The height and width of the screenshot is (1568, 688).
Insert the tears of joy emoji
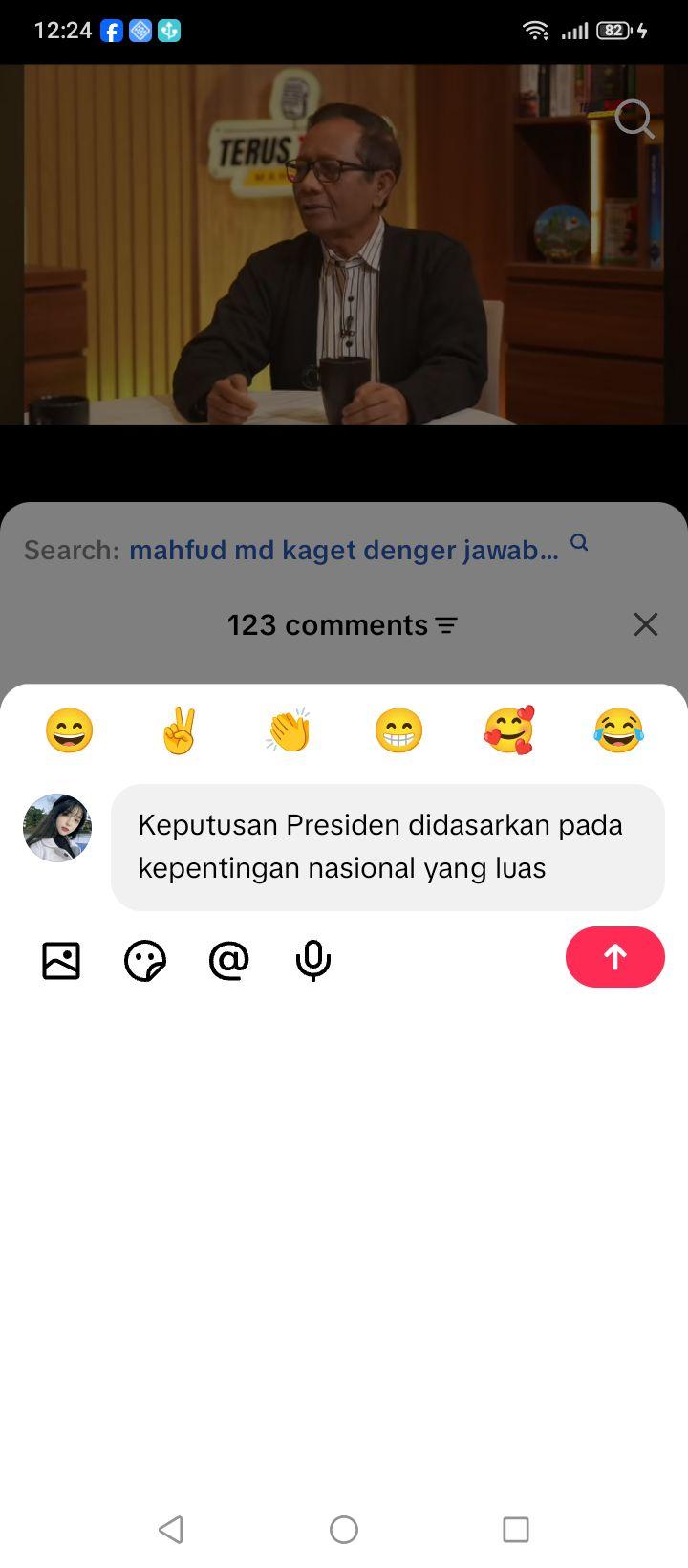pos(618,731)
